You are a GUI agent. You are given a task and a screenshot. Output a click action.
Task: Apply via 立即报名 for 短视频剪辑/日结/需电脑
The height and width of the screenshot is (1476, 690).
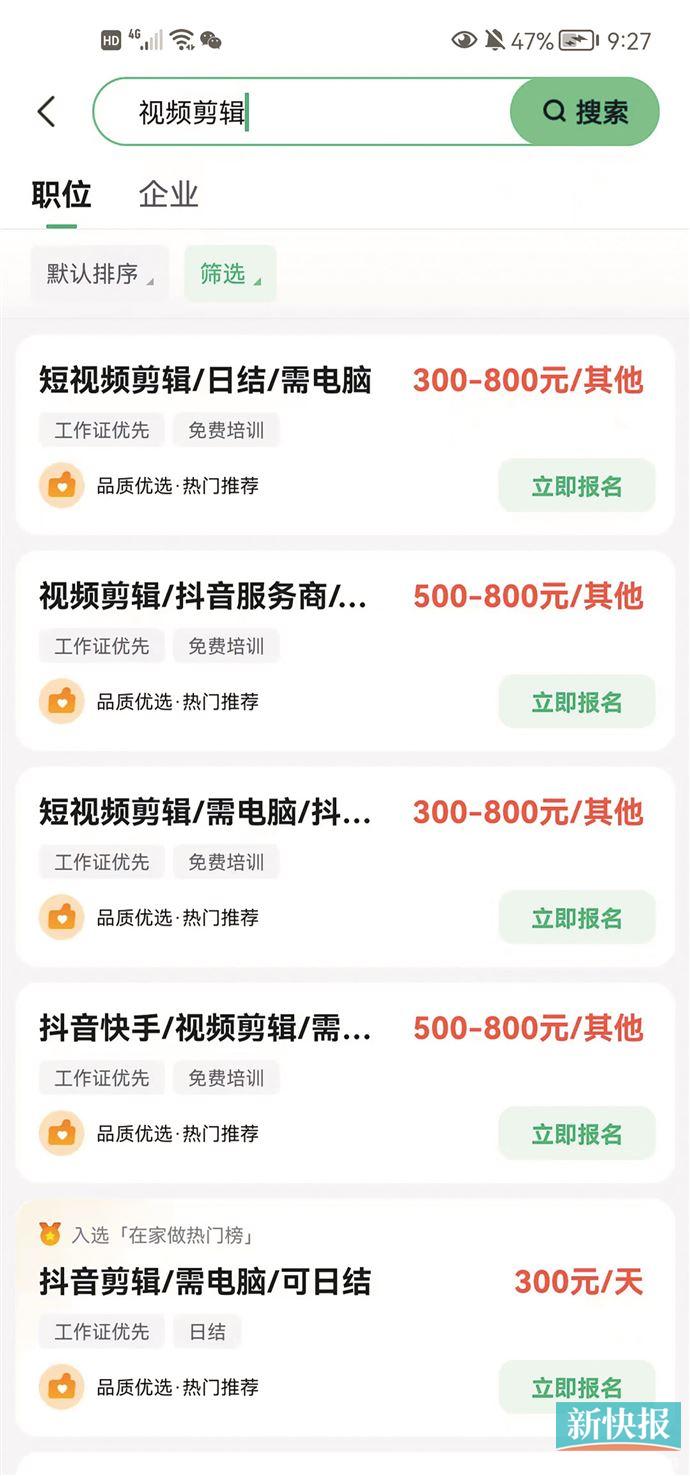click(x=577, y=486)
